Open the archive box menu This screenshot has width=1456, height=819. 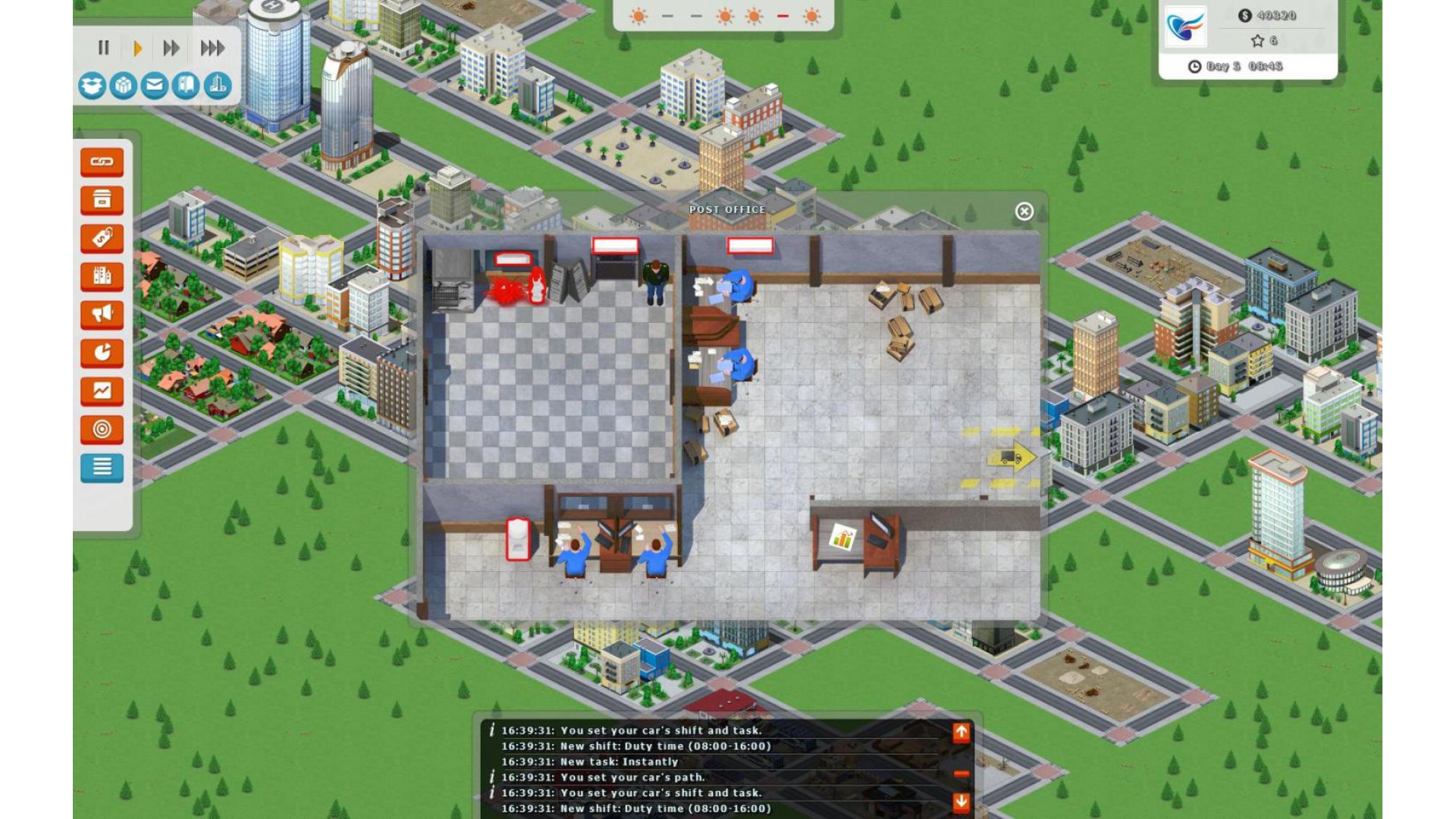point(102,200)
